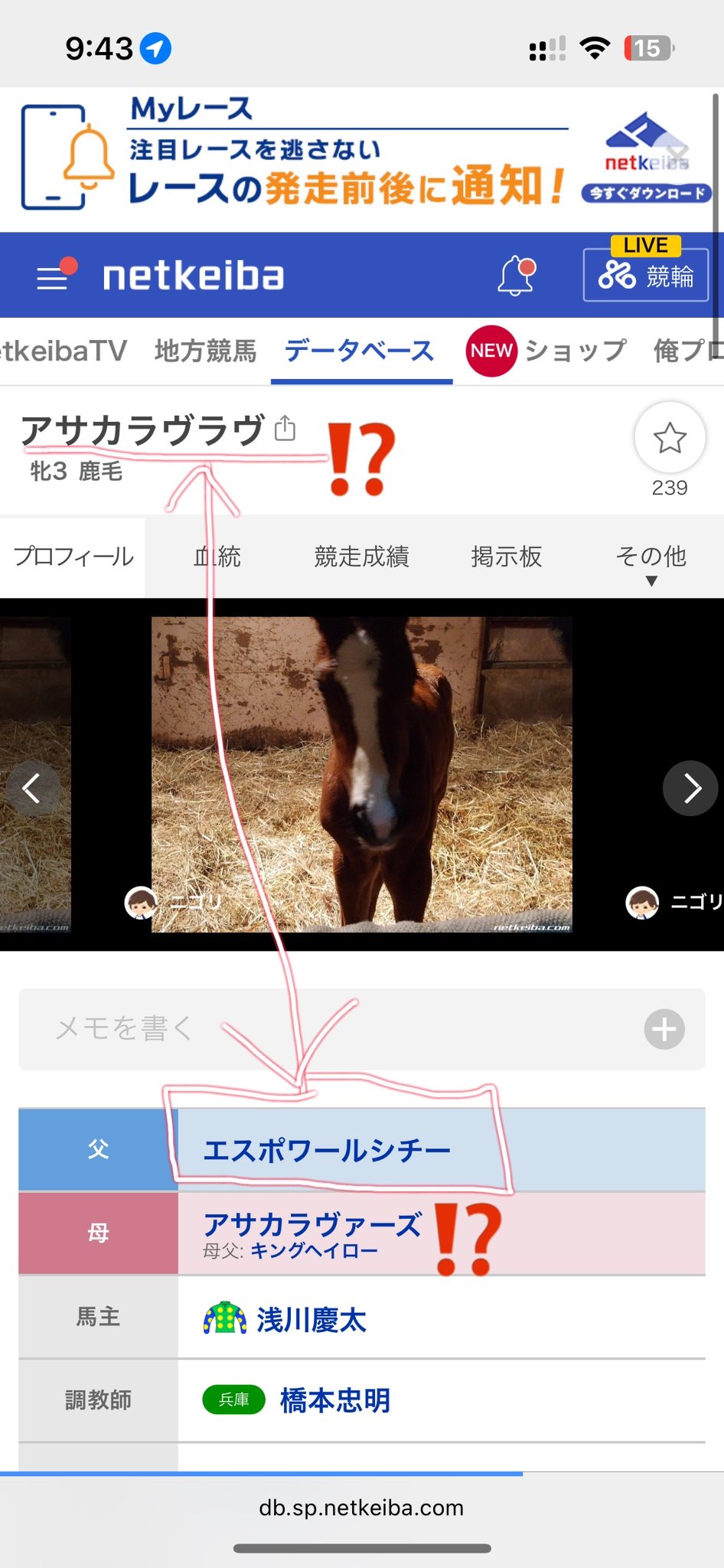Screen dimensions: 724x1568
Task: Tap the メモを書く memo field
Action: pos(362,1029)
